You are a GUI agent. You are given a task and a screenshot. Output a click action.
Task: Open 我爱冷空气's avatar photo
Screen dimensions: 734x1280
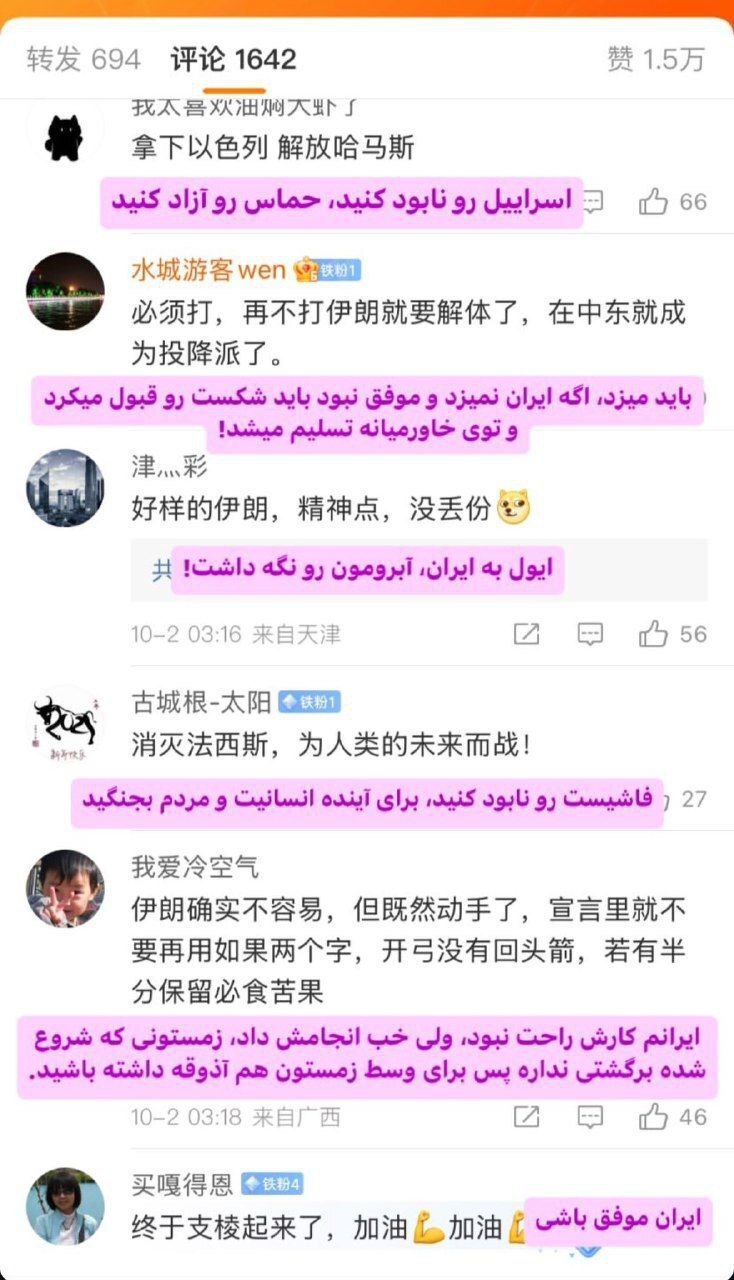tap(65, 888)
